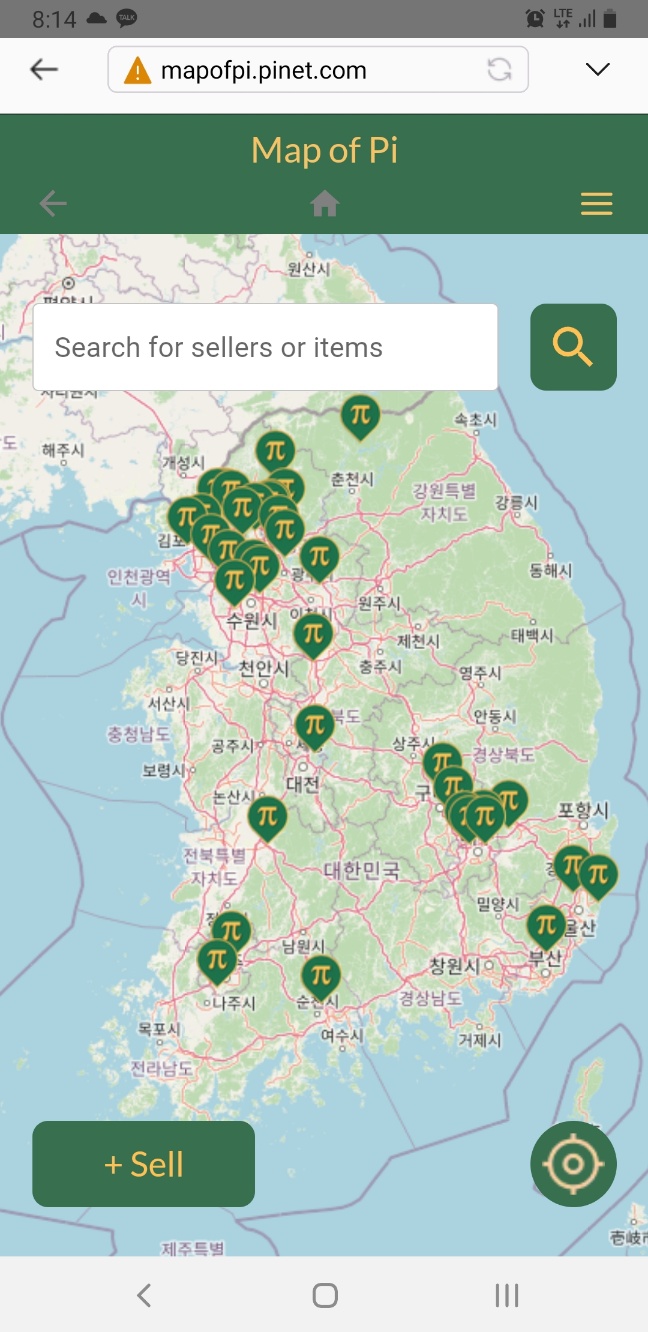Reload the page with the refresh icon

click(x=499, y=70)
